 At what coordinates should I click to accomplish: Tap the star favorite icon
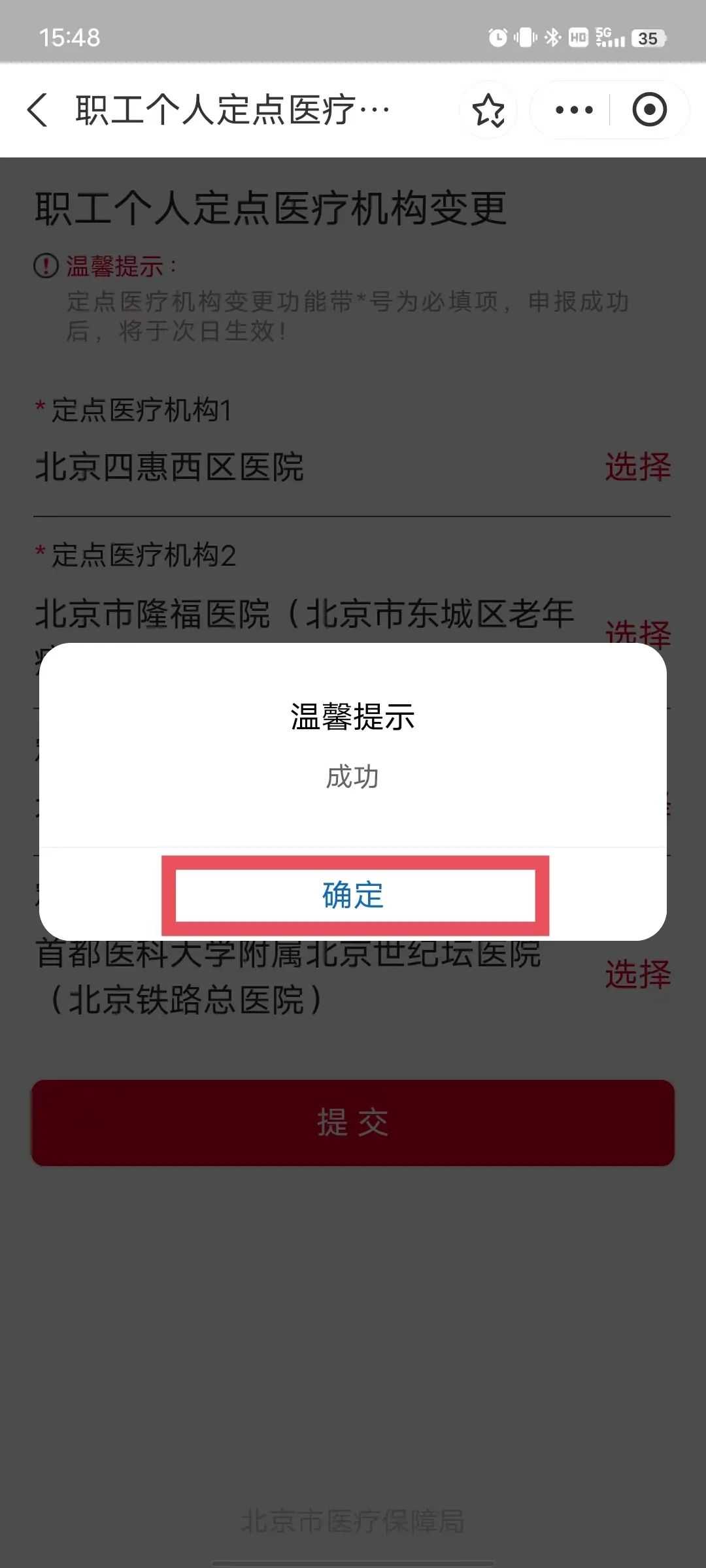point(488,110)
